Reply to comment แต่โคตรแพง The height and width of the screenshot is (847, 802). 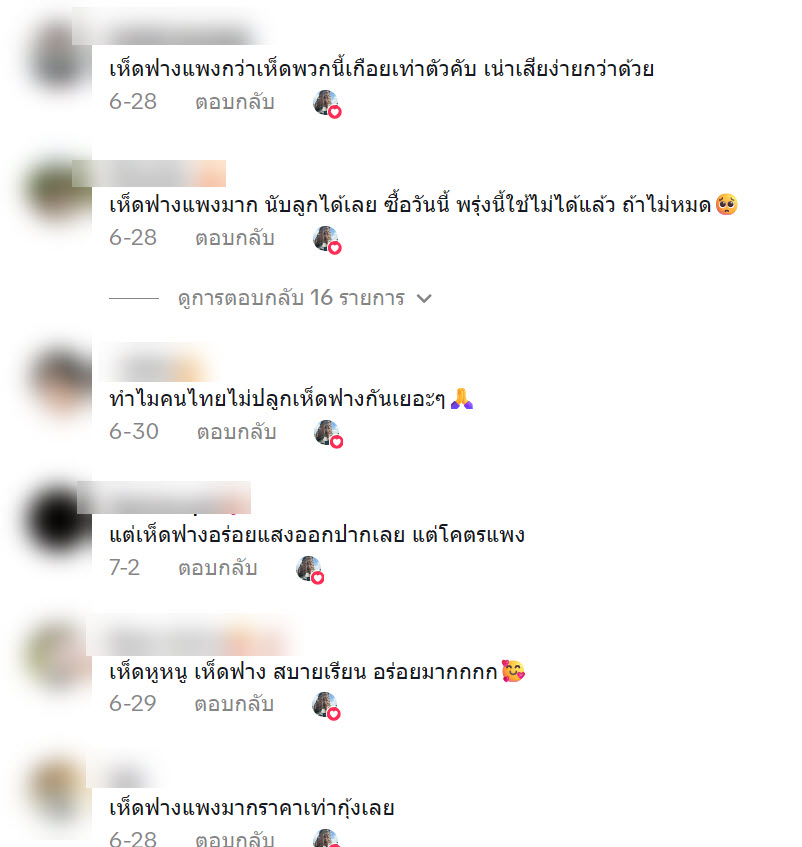coord(217,568)
